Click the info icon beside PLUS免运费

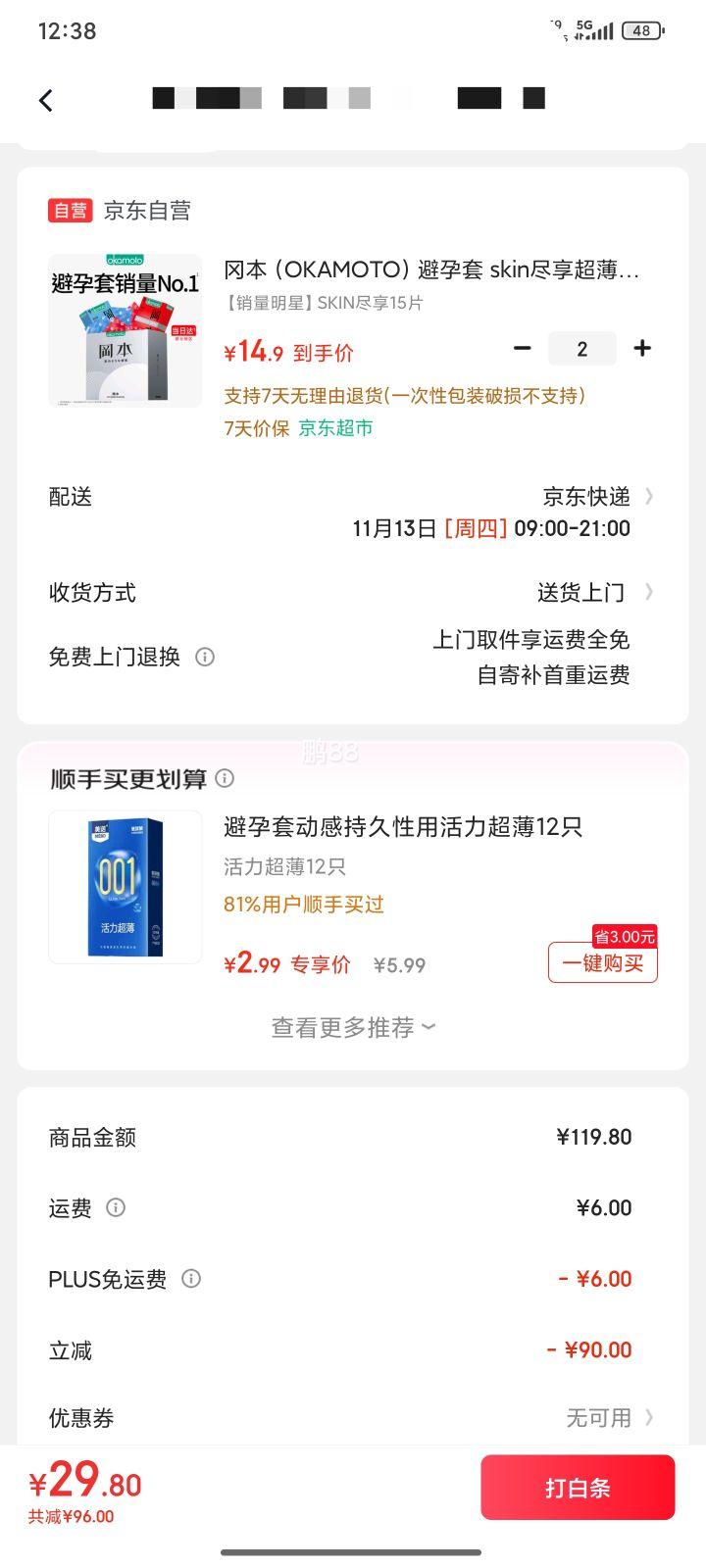pyautogui.click(x=192, y=1279)
